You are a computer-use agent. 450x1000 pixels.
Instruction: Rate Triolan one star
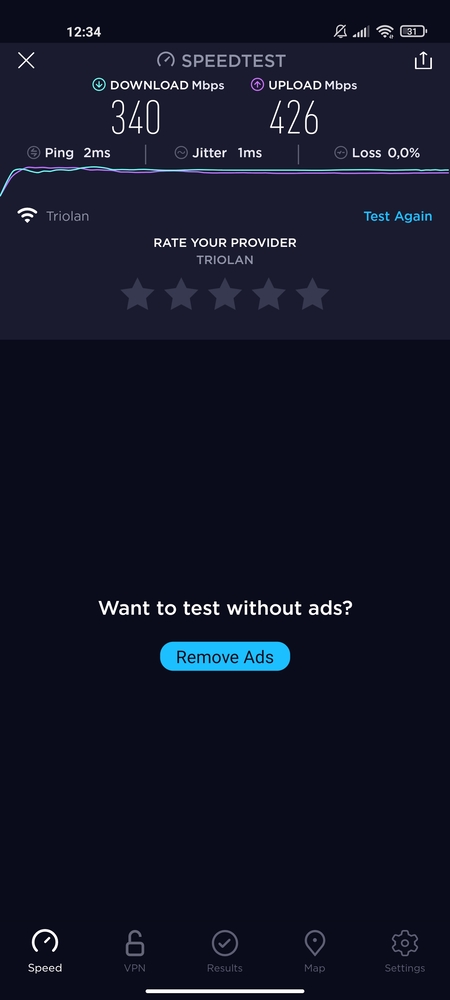tap(138, 295)
